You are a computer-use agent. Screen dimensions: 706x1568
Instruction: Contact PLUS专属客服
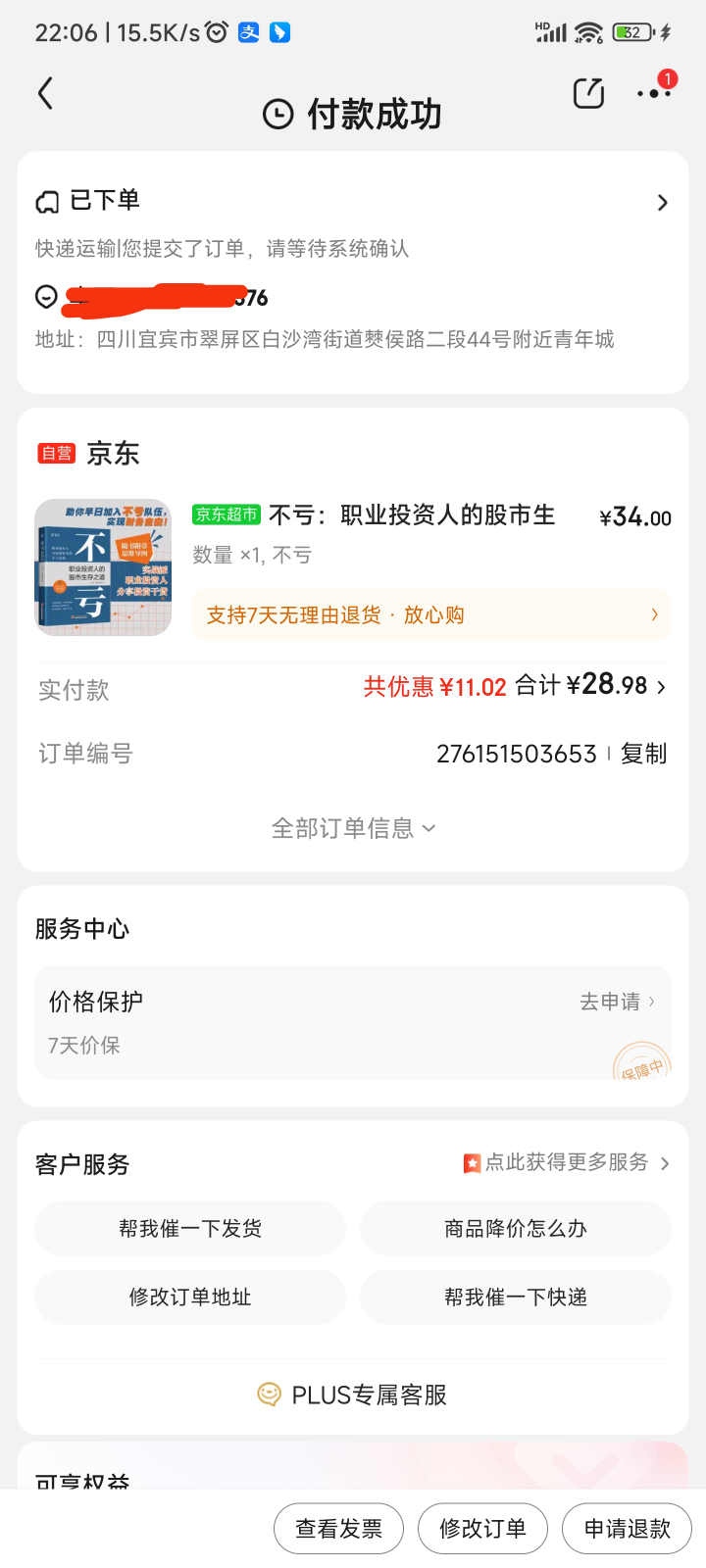pyautogui.click(x=353, y=1395)
